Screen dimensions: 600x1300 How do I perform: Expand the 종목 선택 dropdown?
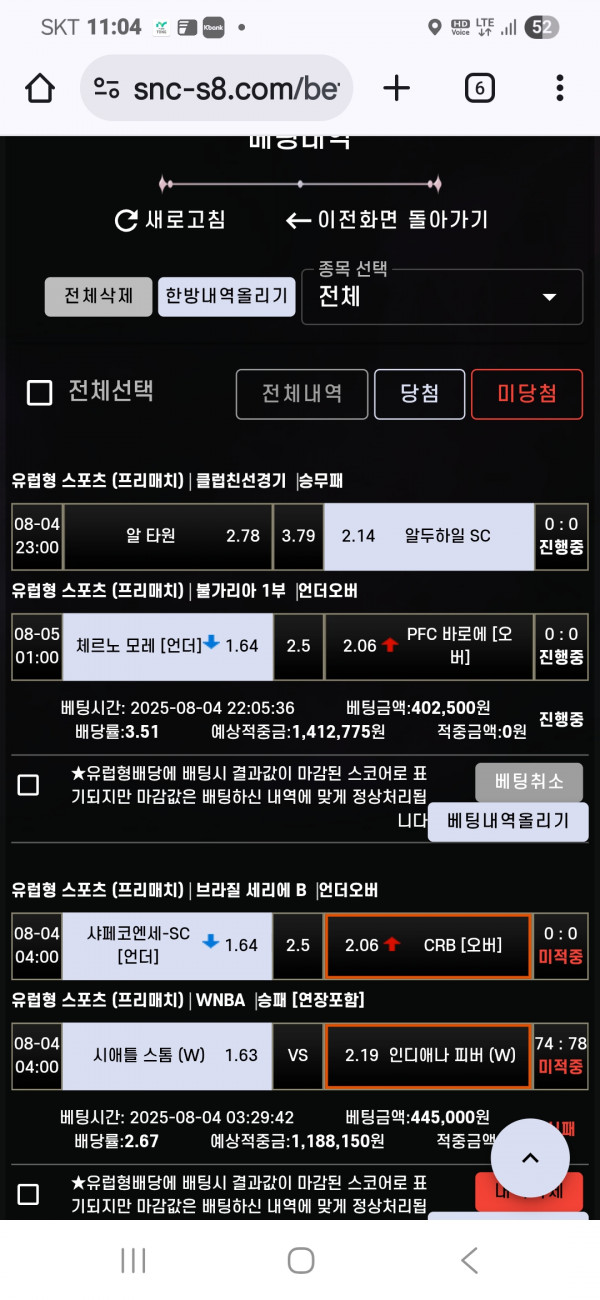[442, 297]
